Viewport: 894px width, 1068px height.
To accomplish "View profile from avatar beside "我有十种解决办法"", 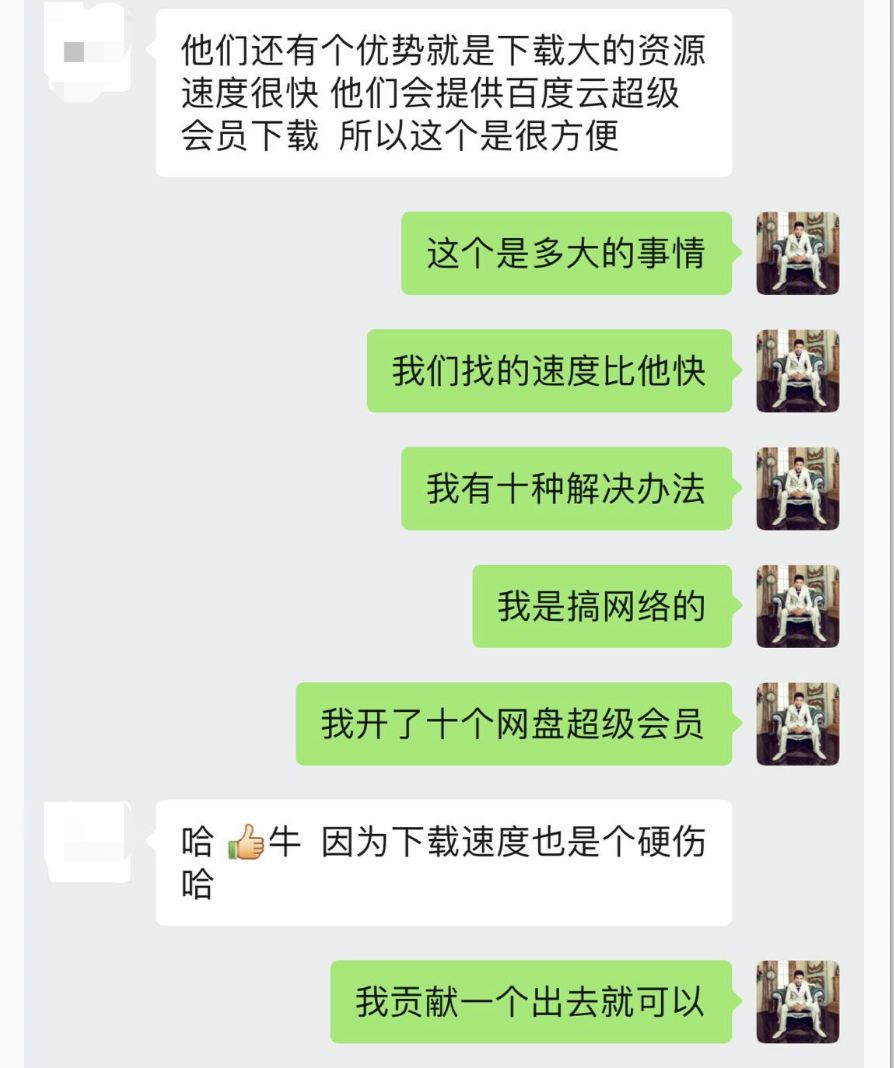I will [797, 488].
